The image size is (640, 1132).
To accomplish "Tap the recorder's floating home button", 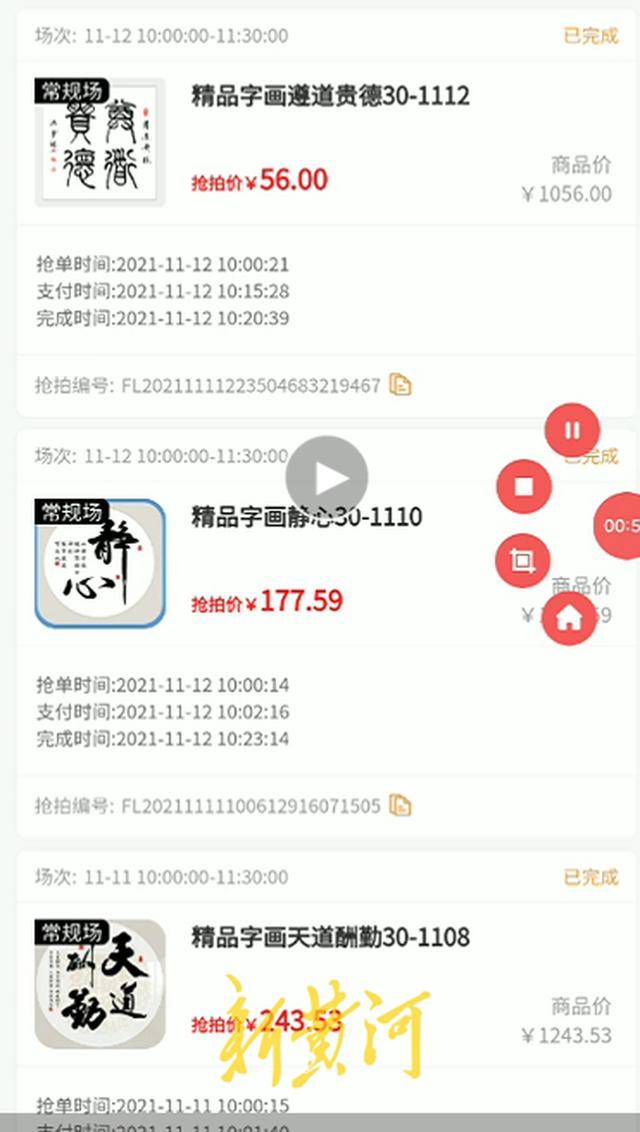I will coord(569,618).
